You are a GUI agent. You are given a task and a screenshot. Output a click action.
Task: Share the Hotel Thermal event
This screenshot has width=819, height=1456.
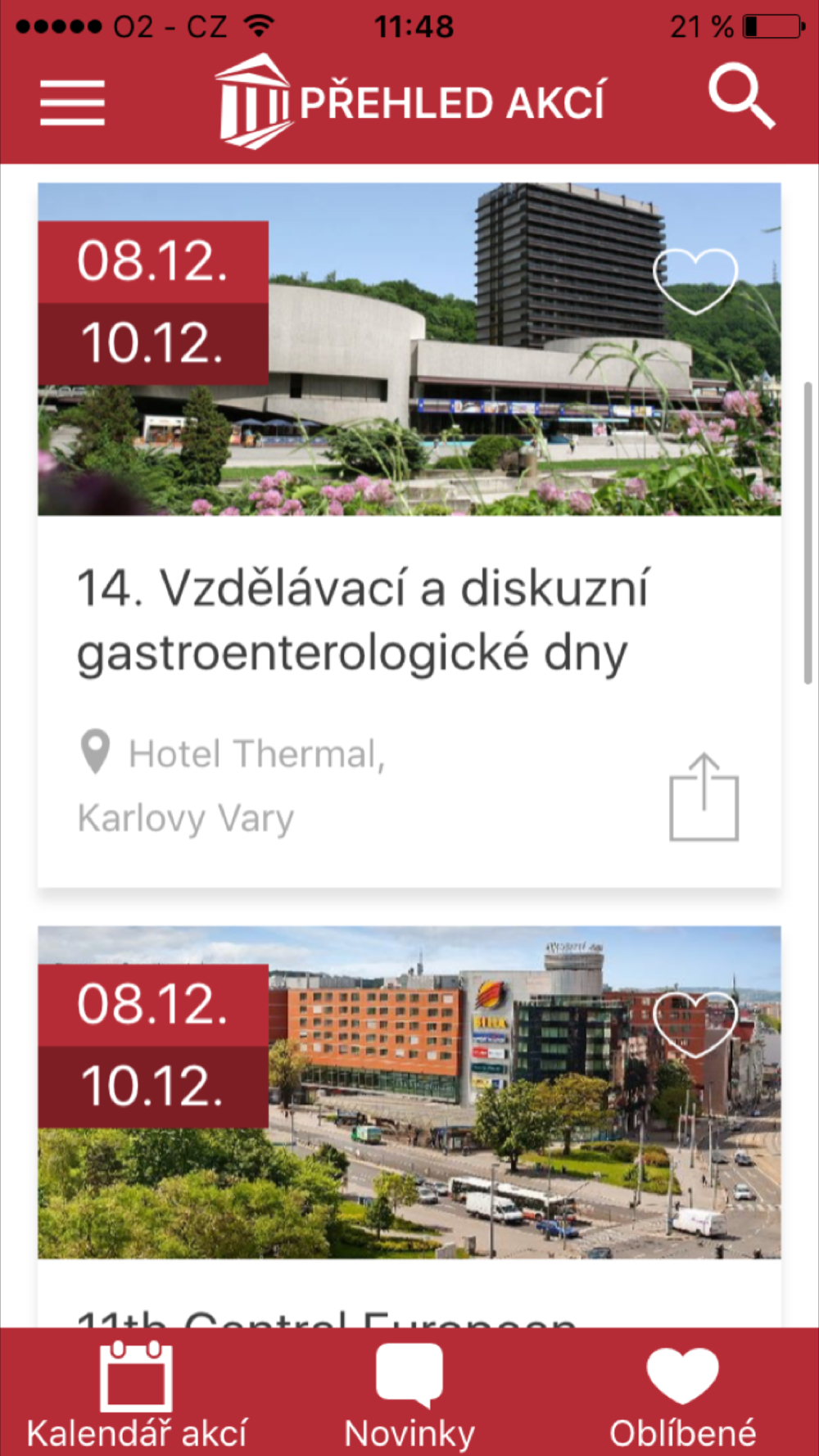[x=704, y=798]
